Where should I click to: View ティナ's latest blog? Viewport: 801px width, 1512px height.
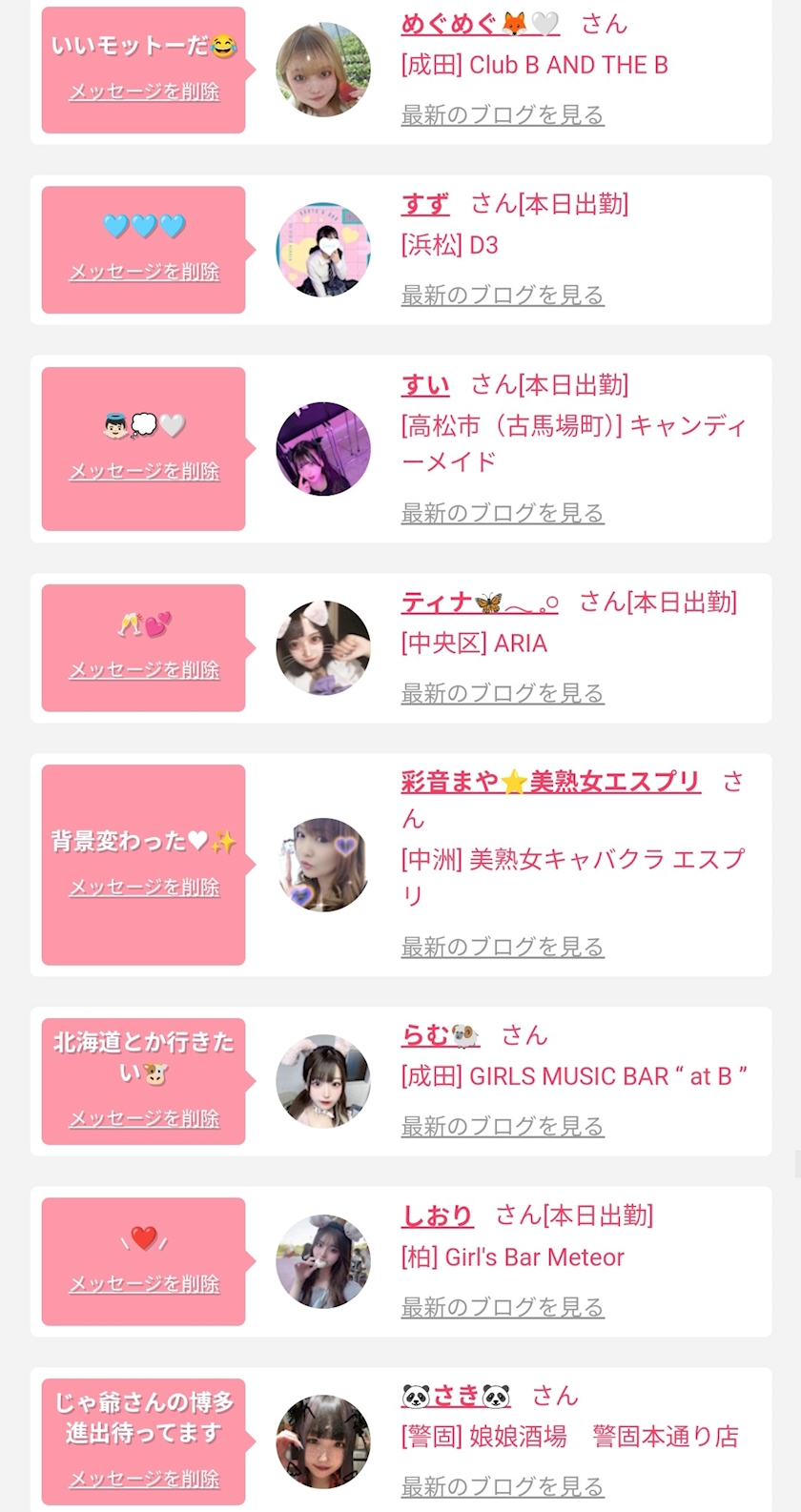(x=503, y=693)
